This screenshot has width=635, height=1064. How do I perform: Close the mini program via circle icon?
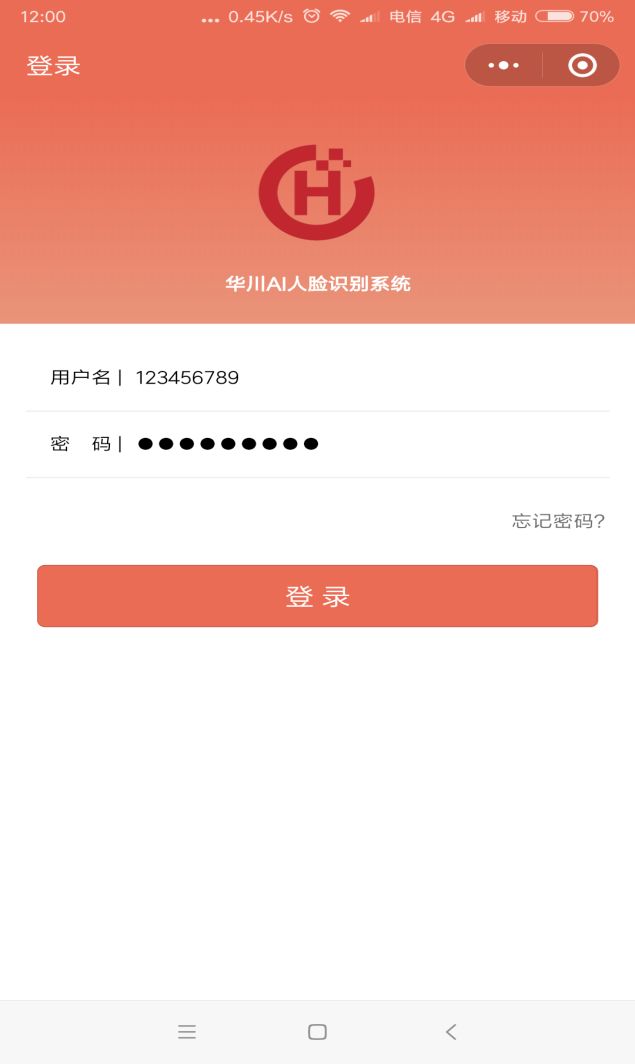point(581,66)
